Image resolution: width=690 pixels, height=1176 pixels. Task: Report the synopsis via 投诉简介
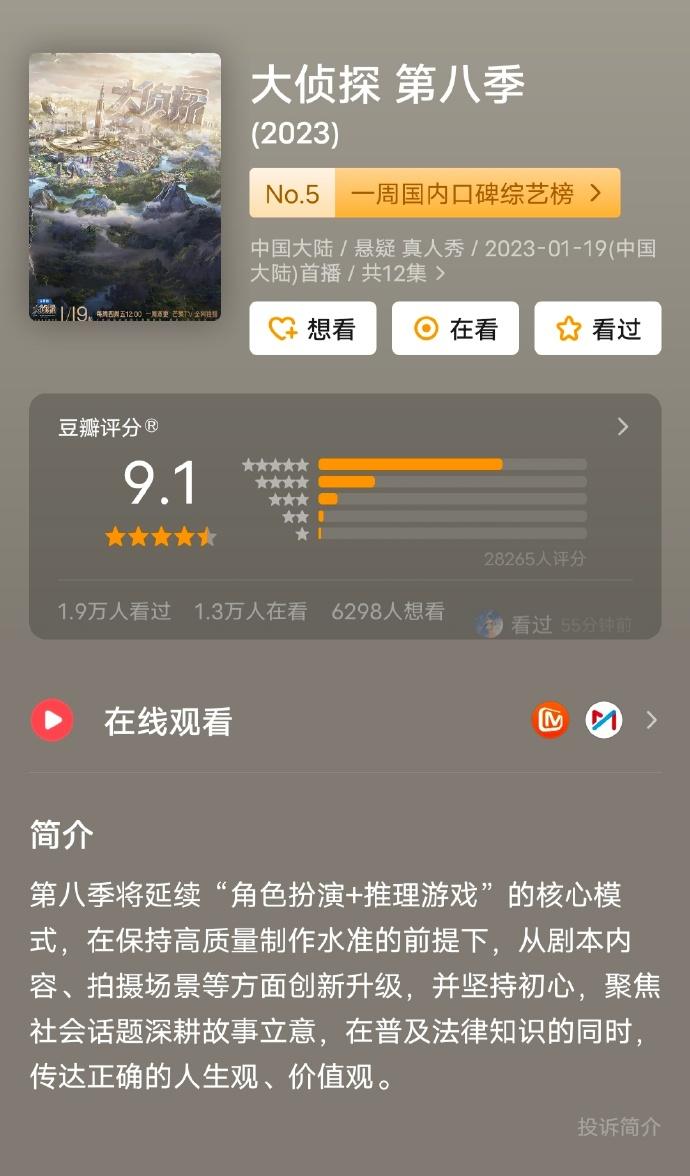pyautogui.click(x=619, y=1126)
